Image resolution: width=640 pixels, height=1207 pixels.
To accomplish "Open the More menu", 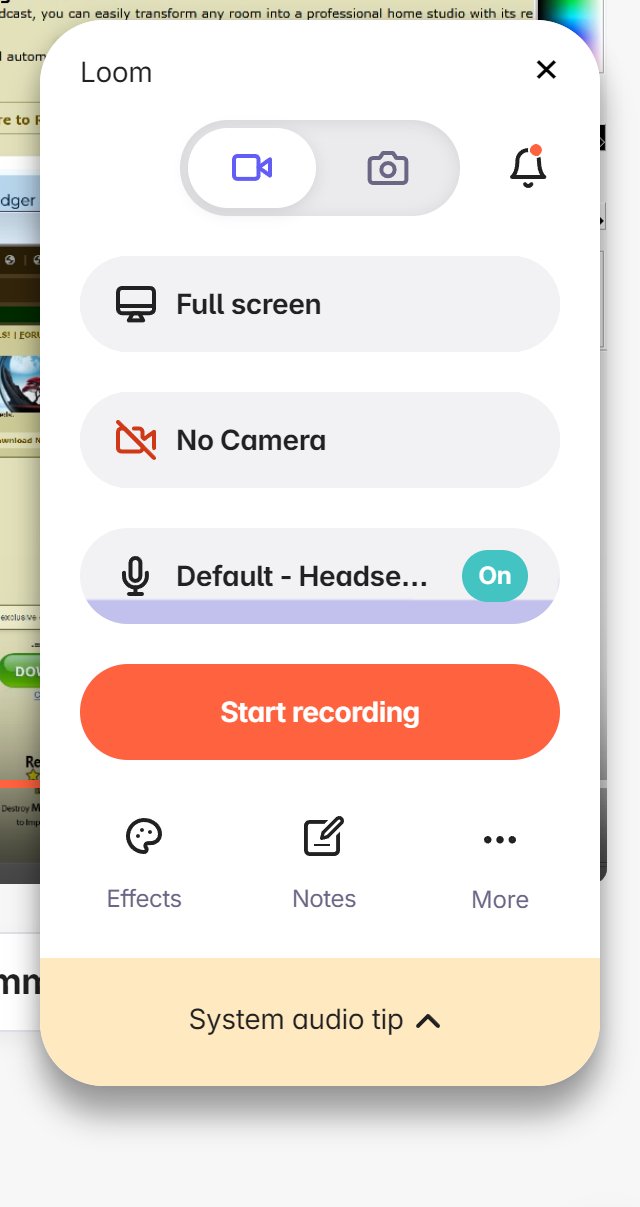I will 500,862.
